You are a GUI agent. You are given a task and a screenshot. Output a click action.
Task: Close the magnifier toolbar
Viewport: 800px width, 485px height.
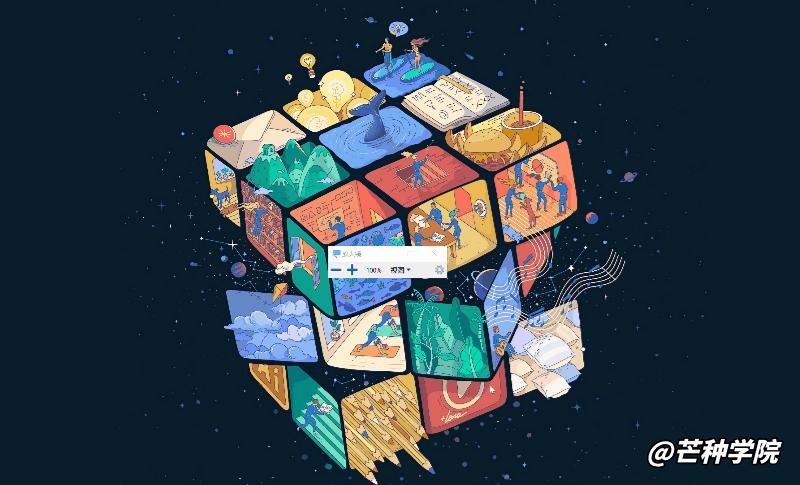pos(434,253)
